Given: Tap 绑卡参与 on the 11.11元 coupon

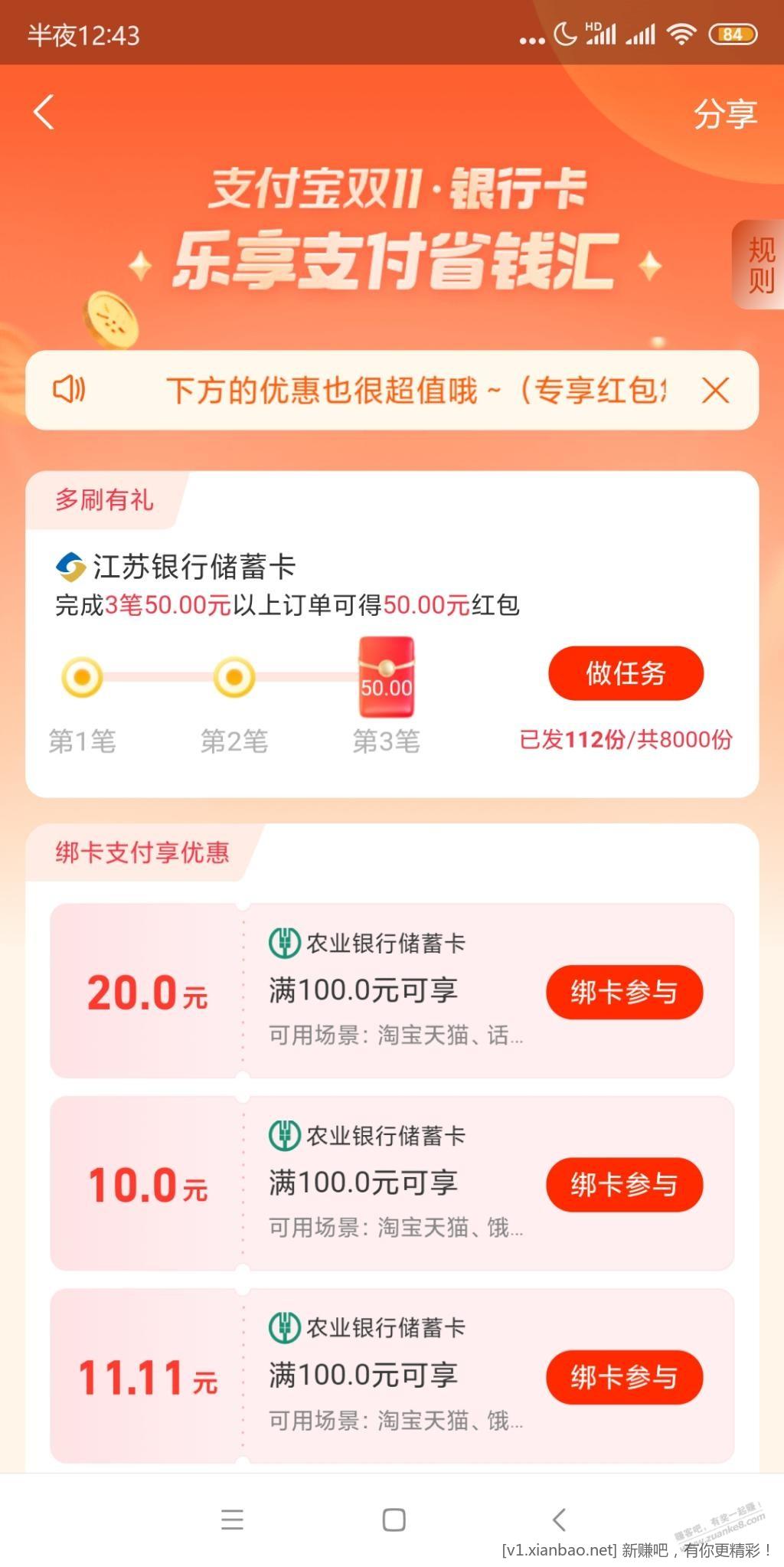Looking at the screenshot, I should (x=624, y=1377).
